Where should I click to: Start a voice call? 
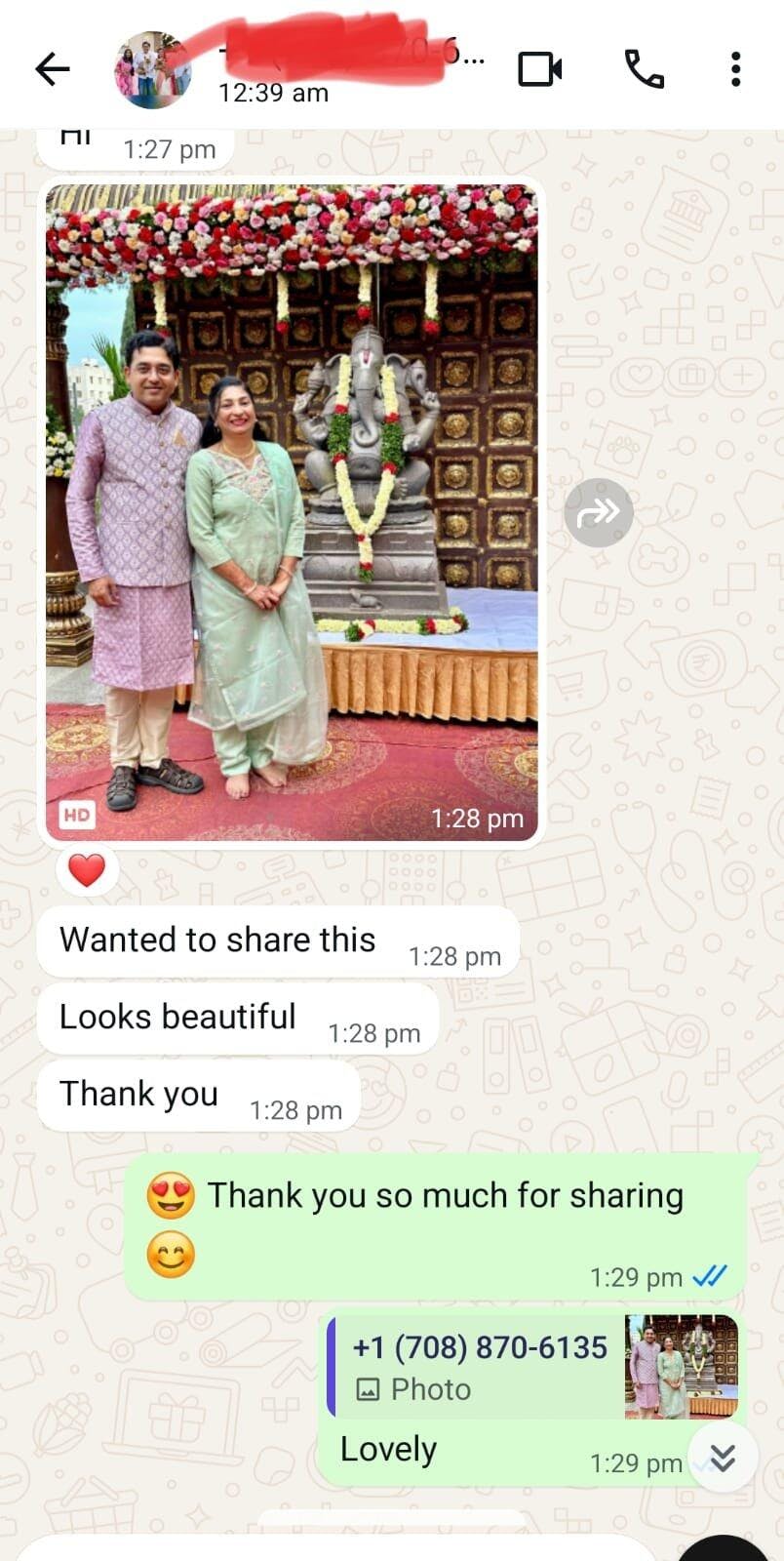(644, 69)
